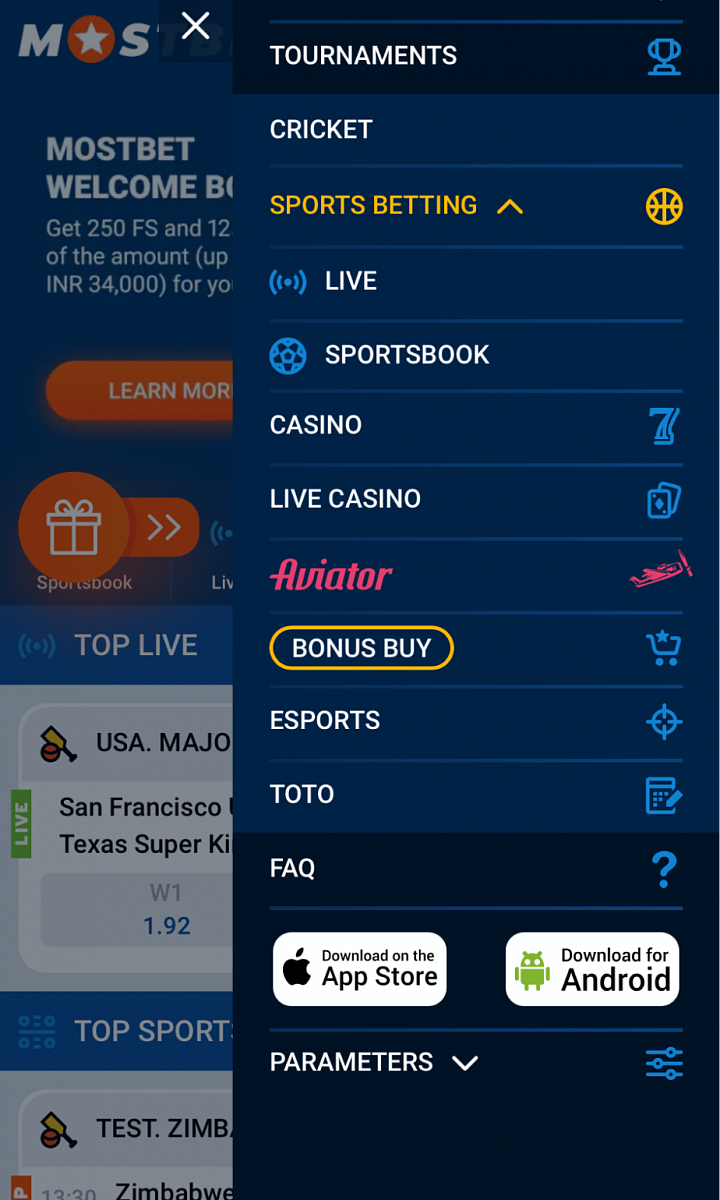Screen dimensions: 720x1200
Task: Open Live betting
Action: coord(349,282)
